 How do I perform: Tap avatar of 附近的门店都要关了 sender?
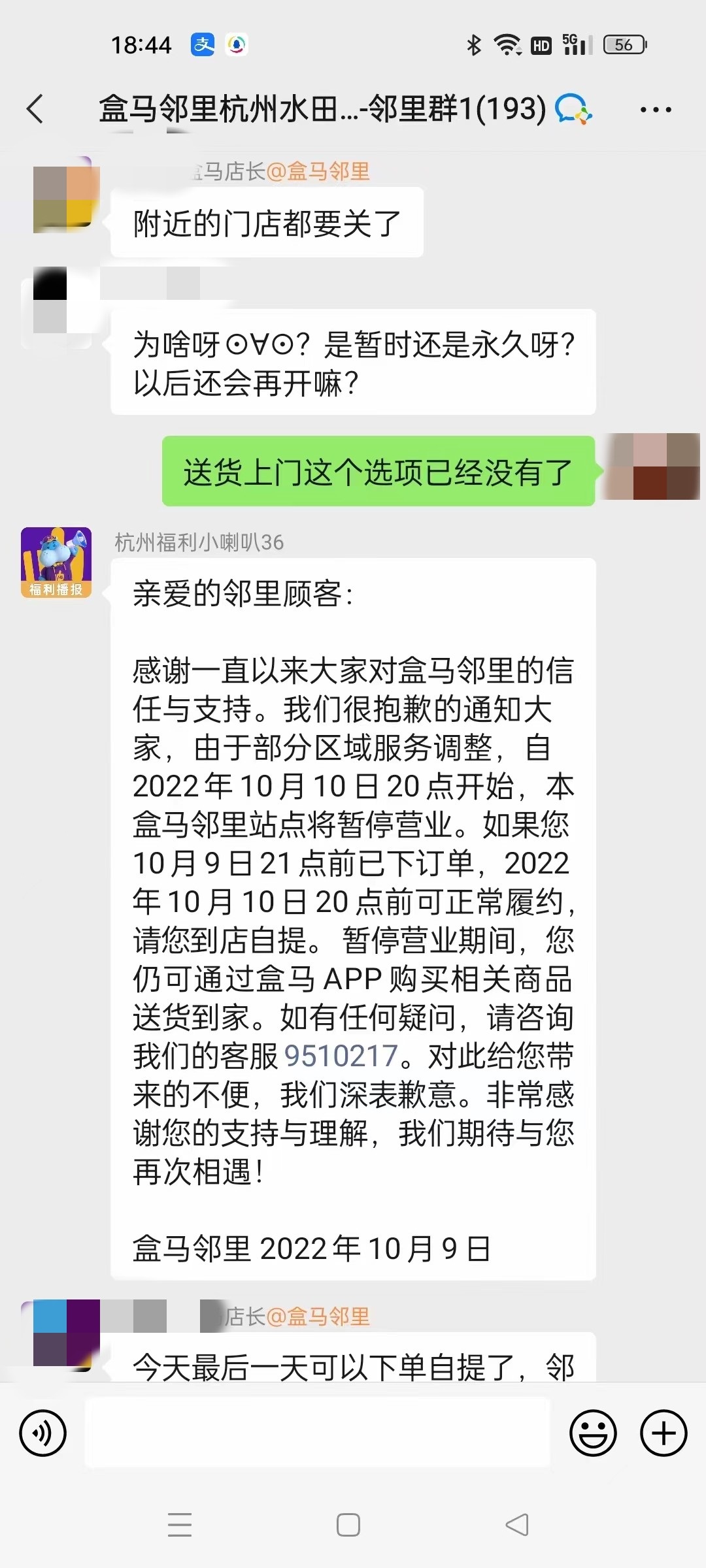tap(63, 198)
